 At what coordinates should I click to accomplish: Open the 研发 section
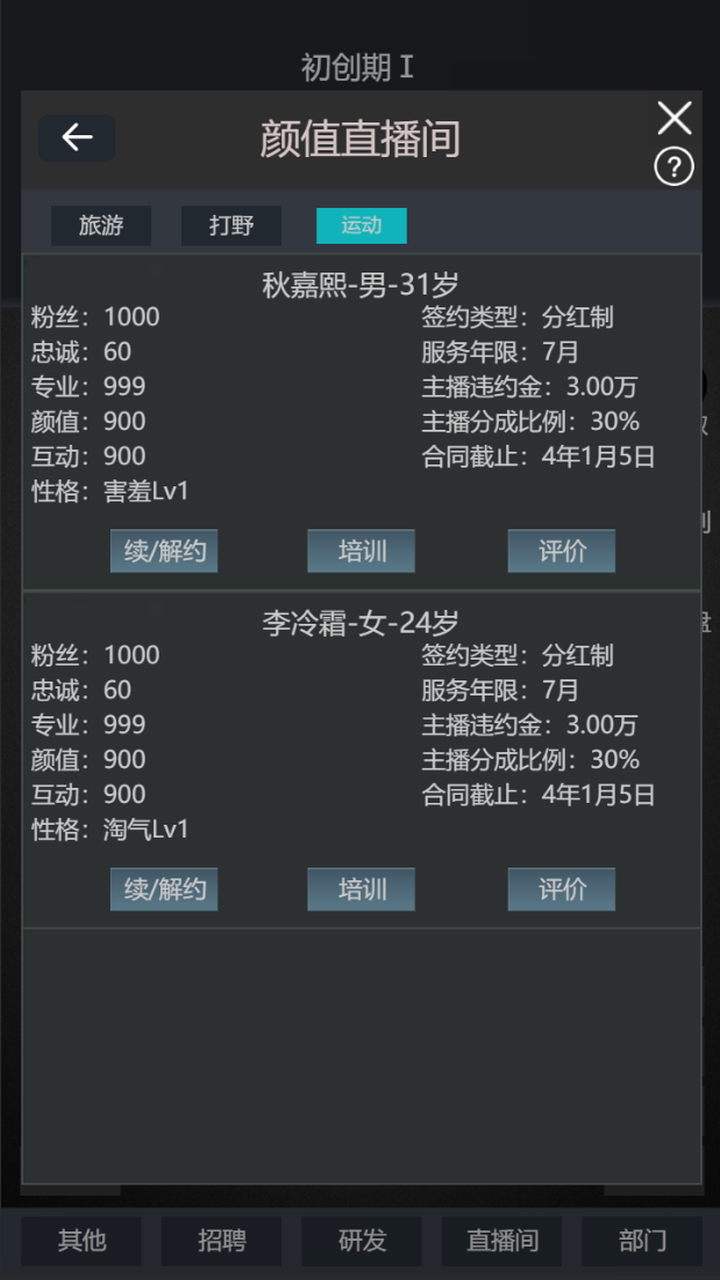[361, 1241]
